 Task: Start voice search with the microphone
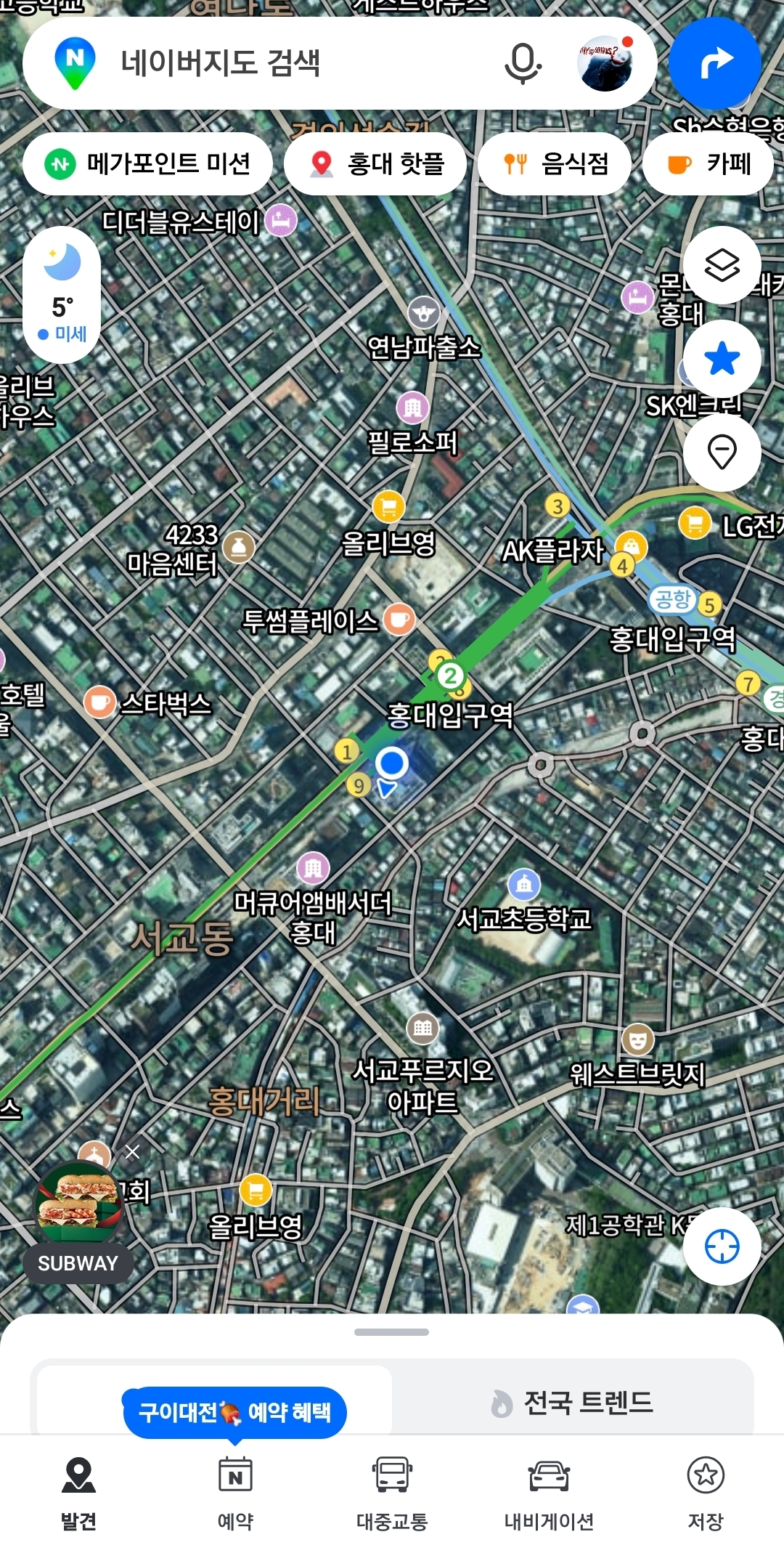[x=522, y=63]
